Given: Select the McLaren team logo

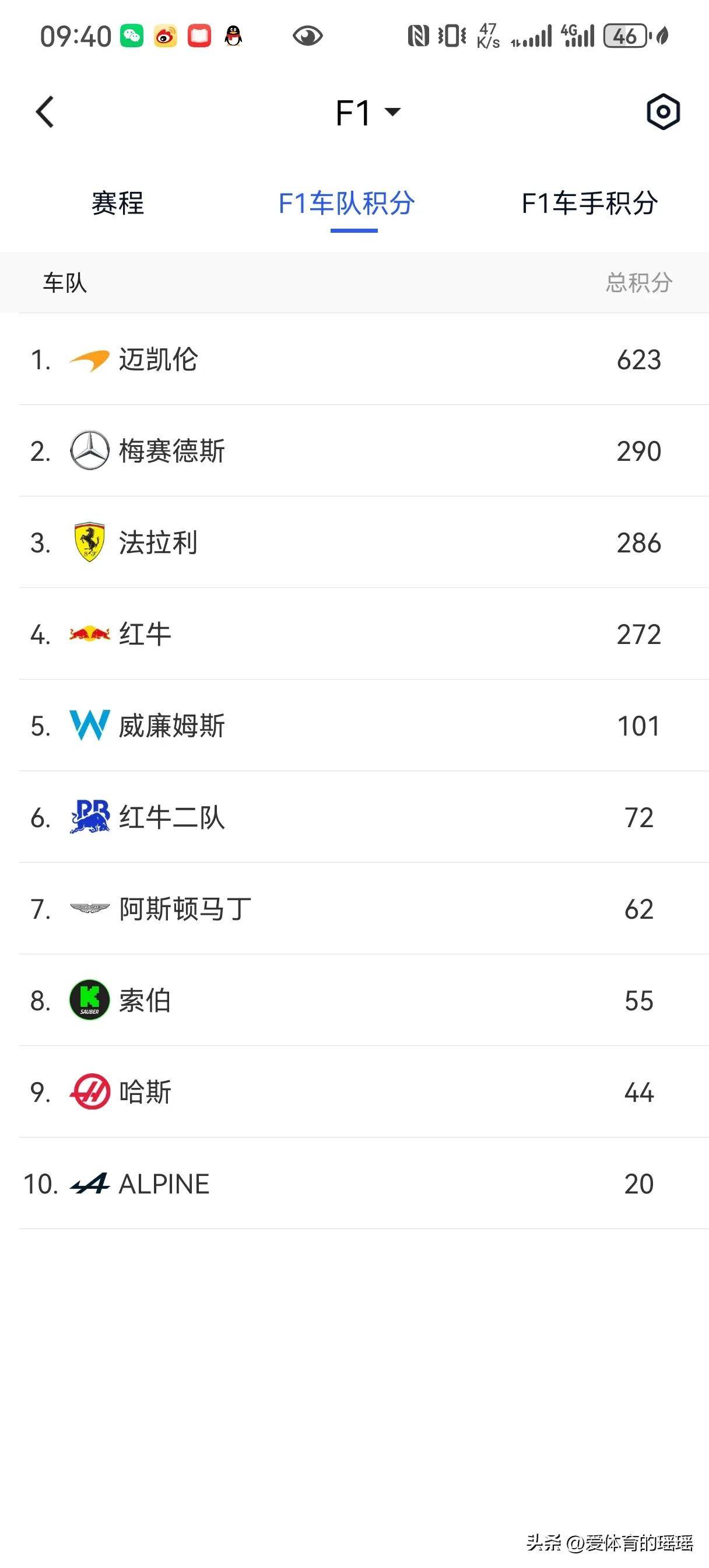Looking at the screenshot, I should [x=89, y=360].
